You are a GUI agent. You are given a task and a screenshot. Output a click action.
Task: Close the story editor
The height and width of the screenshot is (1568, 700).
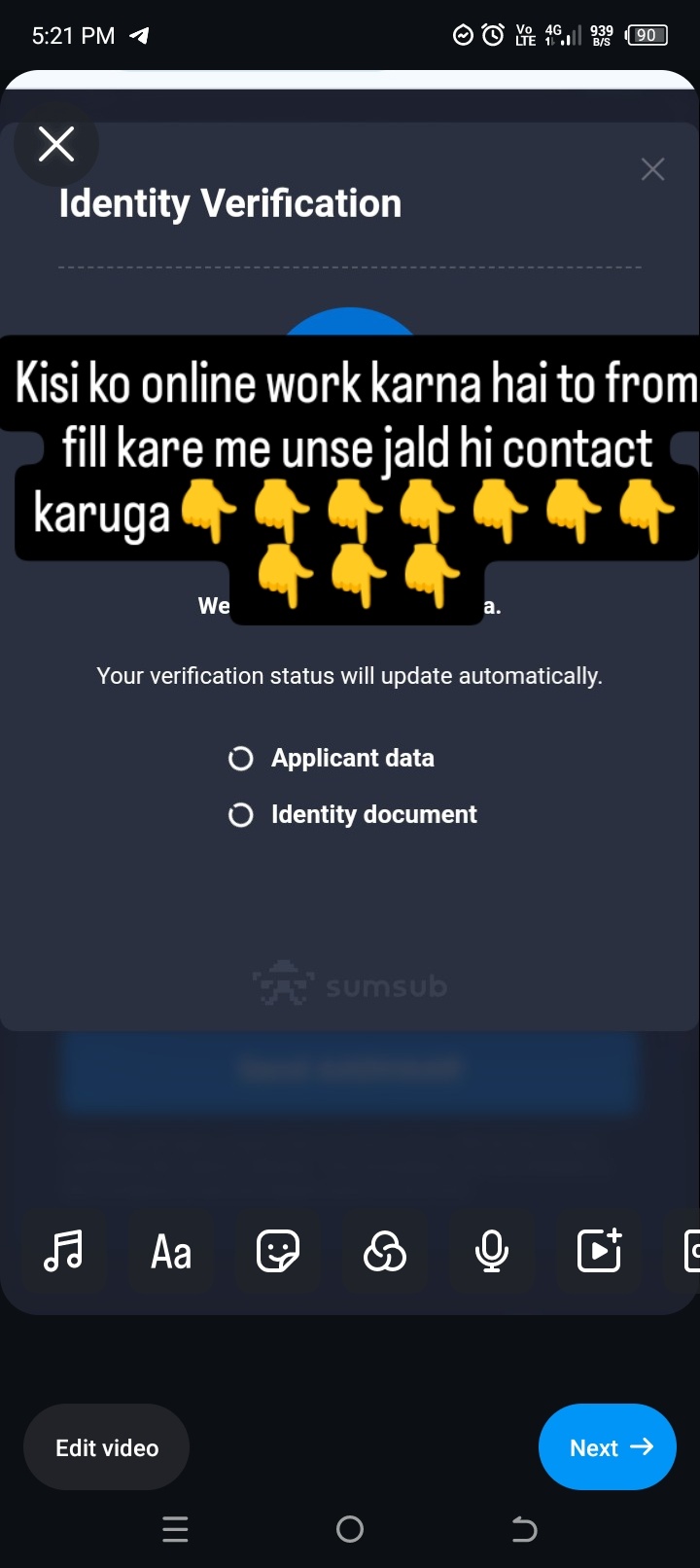point(56,145)
